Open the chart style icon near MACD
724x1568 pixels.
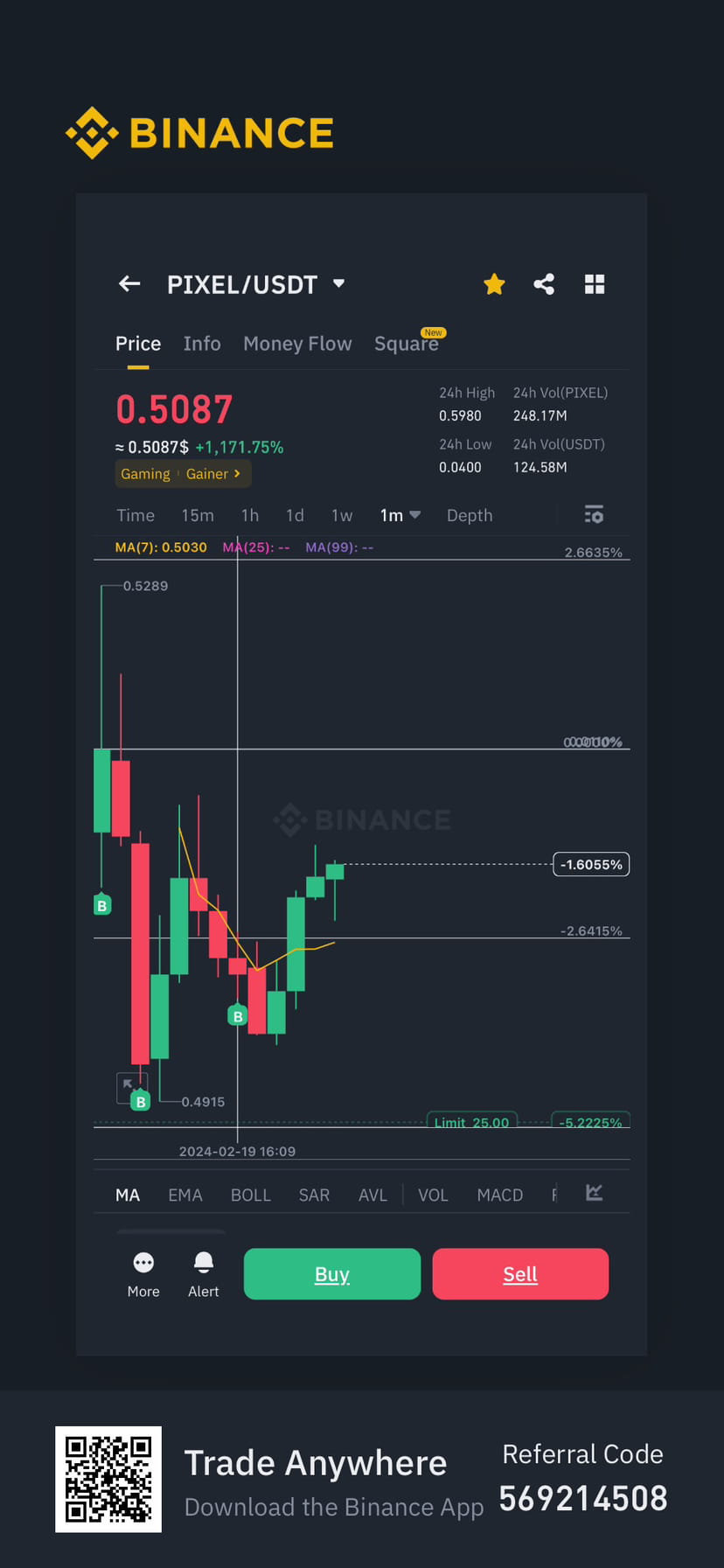[594, 1192]
